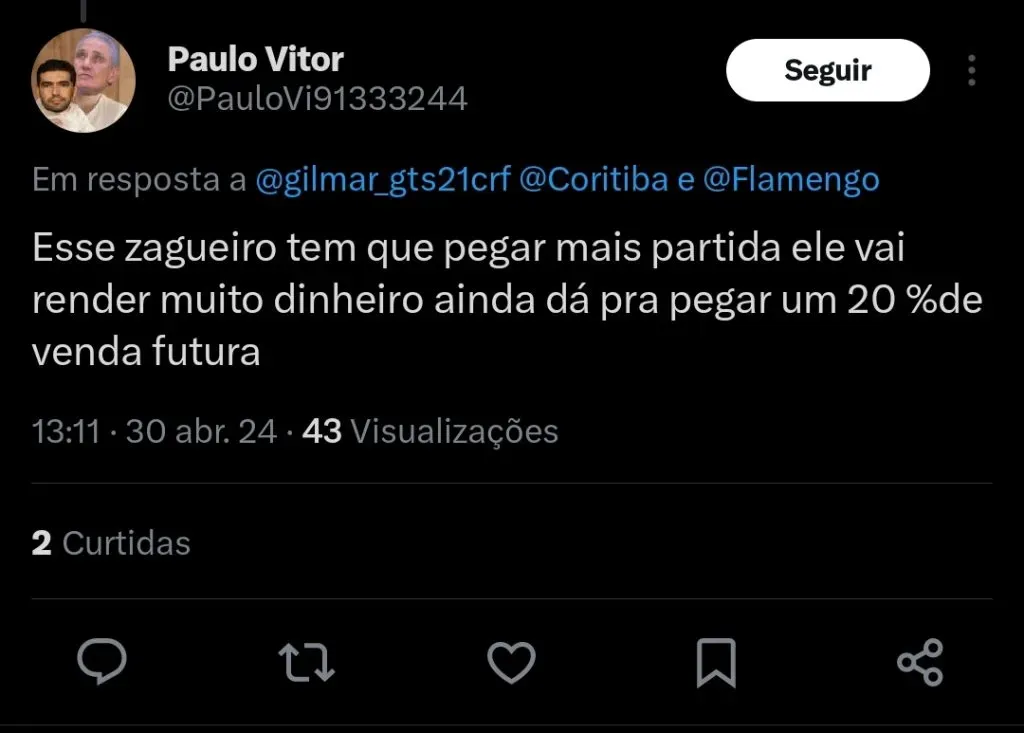This screenshot has width=1024, height=733.
Task: Open the @gilmar_gts21crf mention
Action: pos(383,180)
